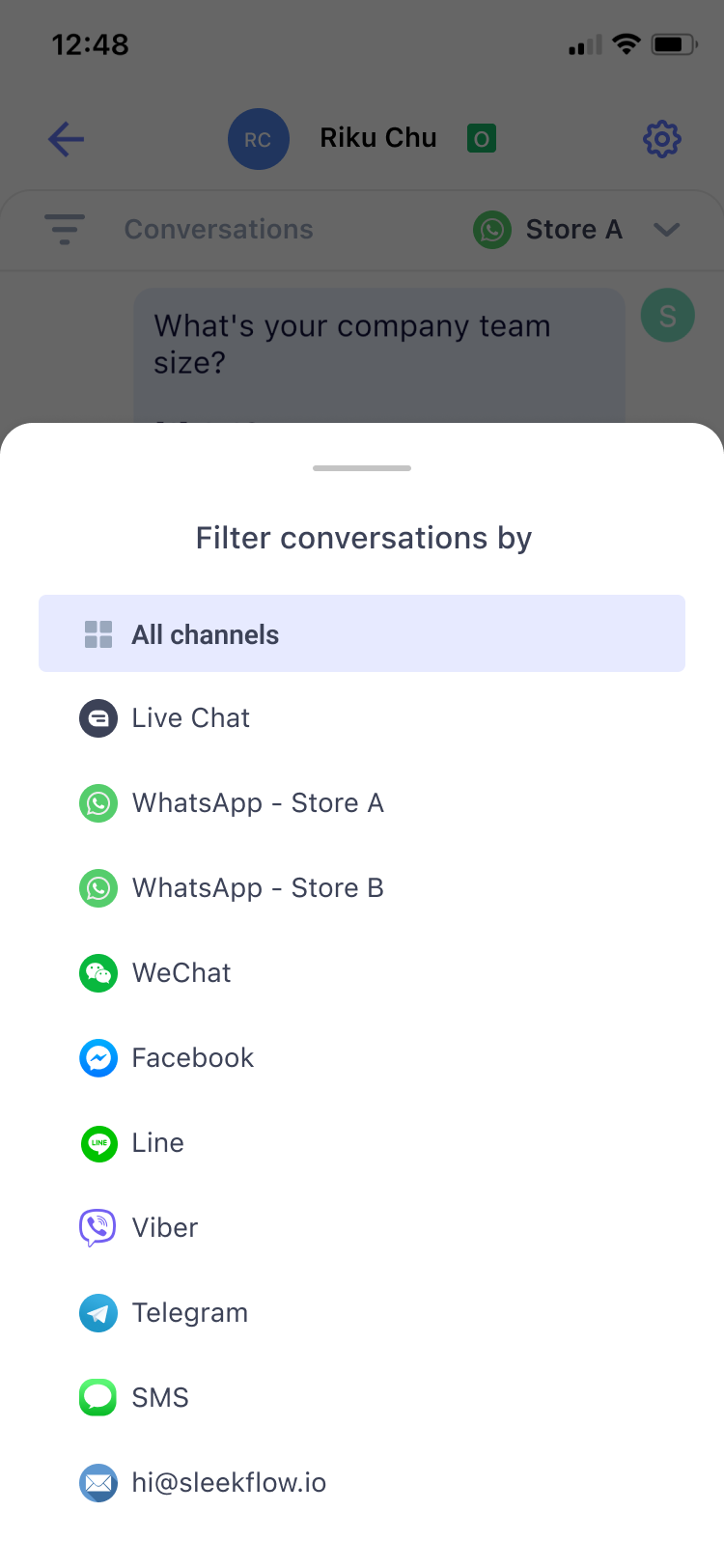Image resolution: width=724 pixels, height=1568 pixels.
Task: Select the SMS channel
Action: click(x=160, y=1398)
